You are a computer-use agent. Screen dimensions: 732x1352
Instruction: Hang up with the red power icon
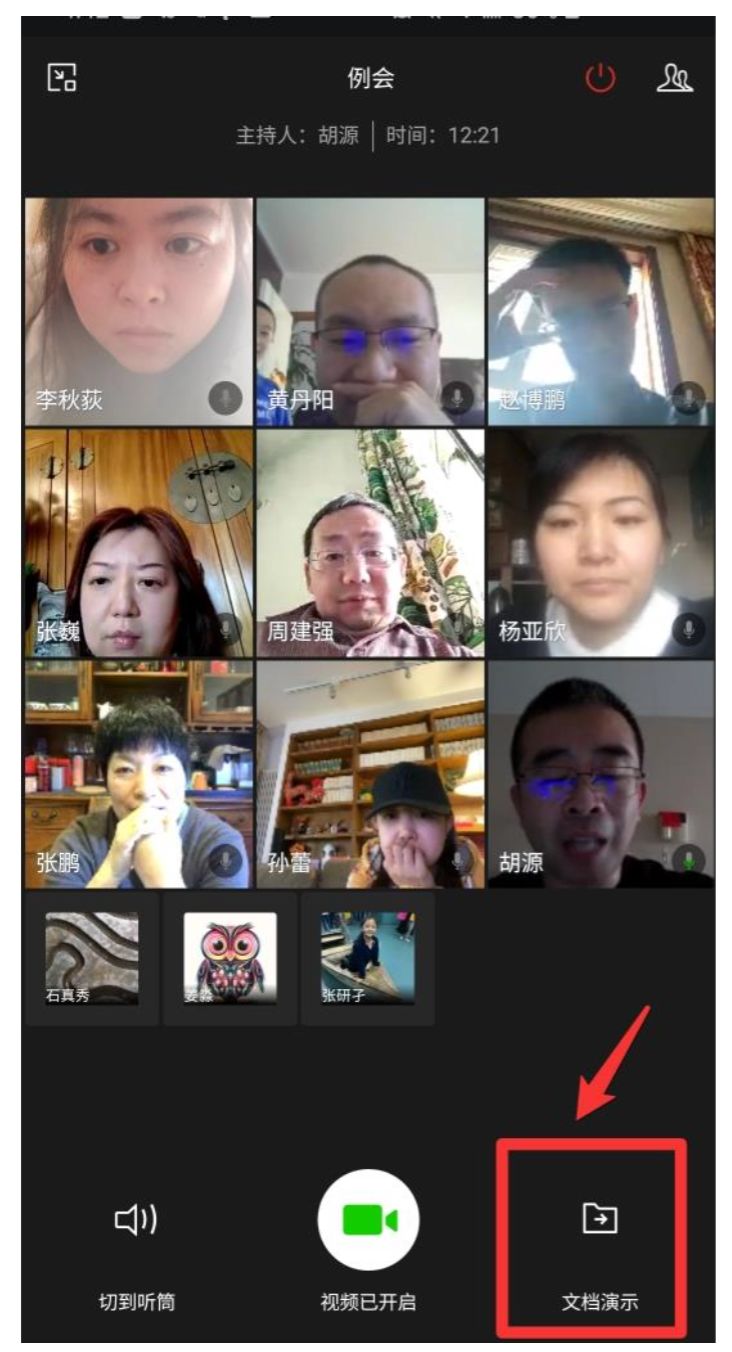coord(600,80)
